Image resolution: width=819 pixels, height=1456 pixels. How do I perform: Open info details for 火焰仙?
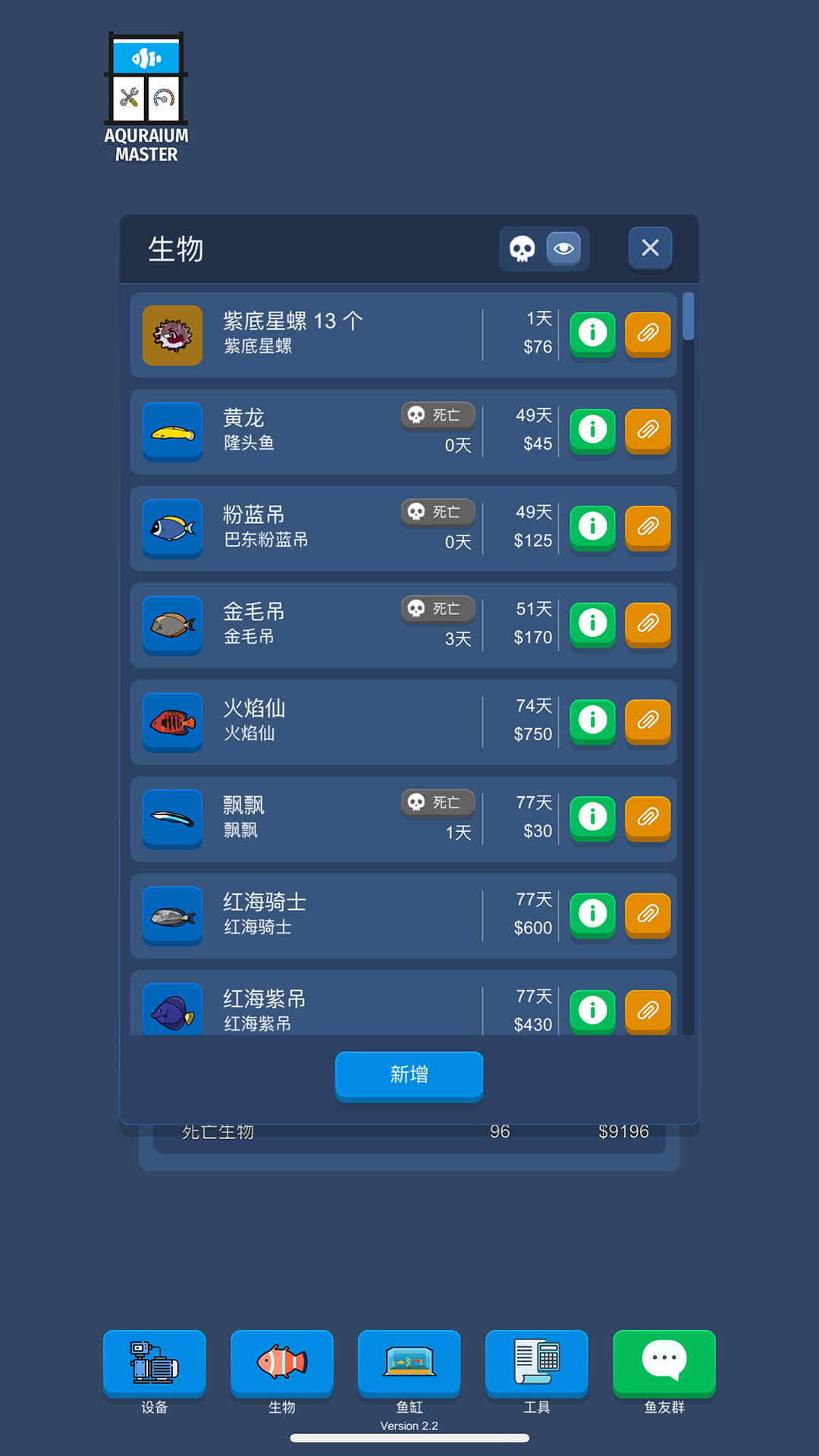[592, 721]
